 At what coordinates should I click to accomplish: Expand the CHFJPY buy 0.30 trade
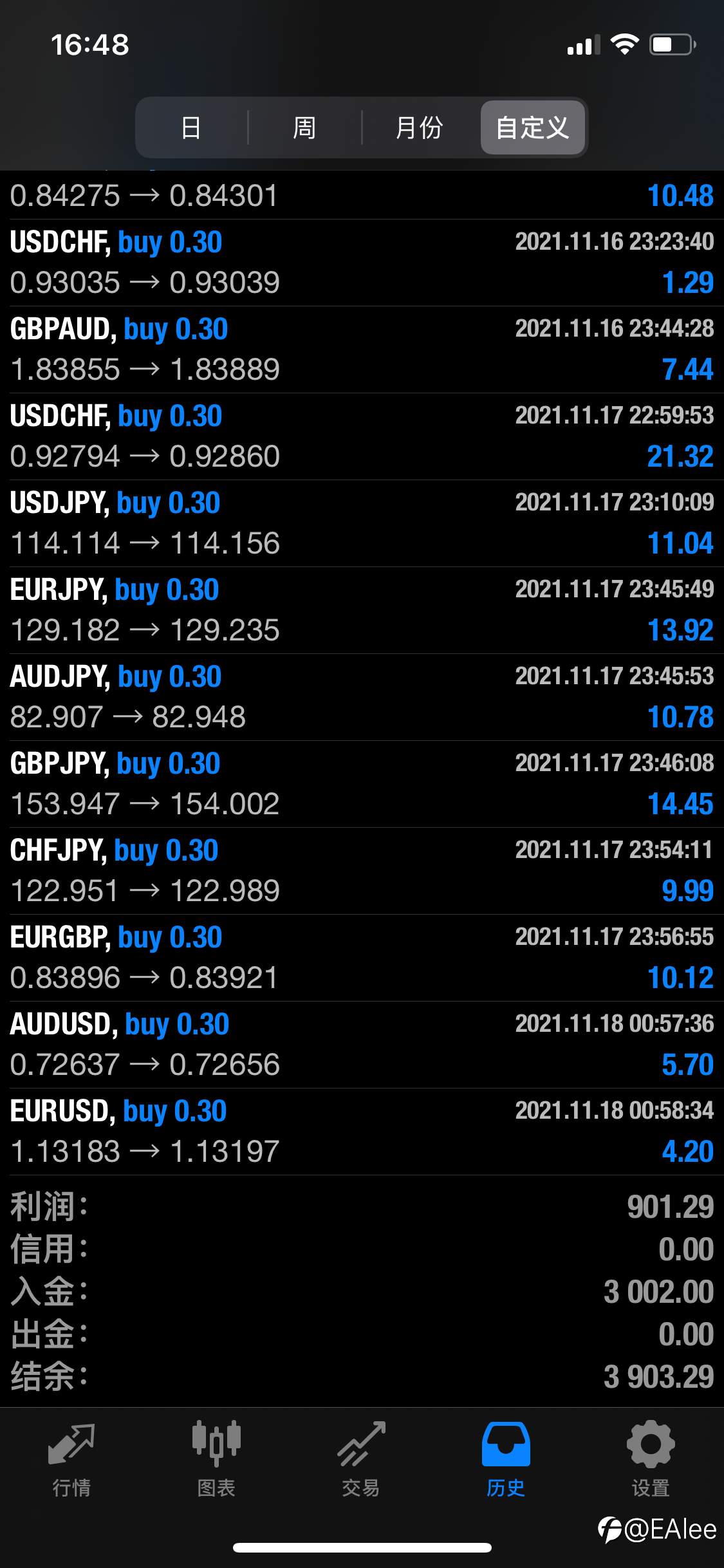[362, 871]
